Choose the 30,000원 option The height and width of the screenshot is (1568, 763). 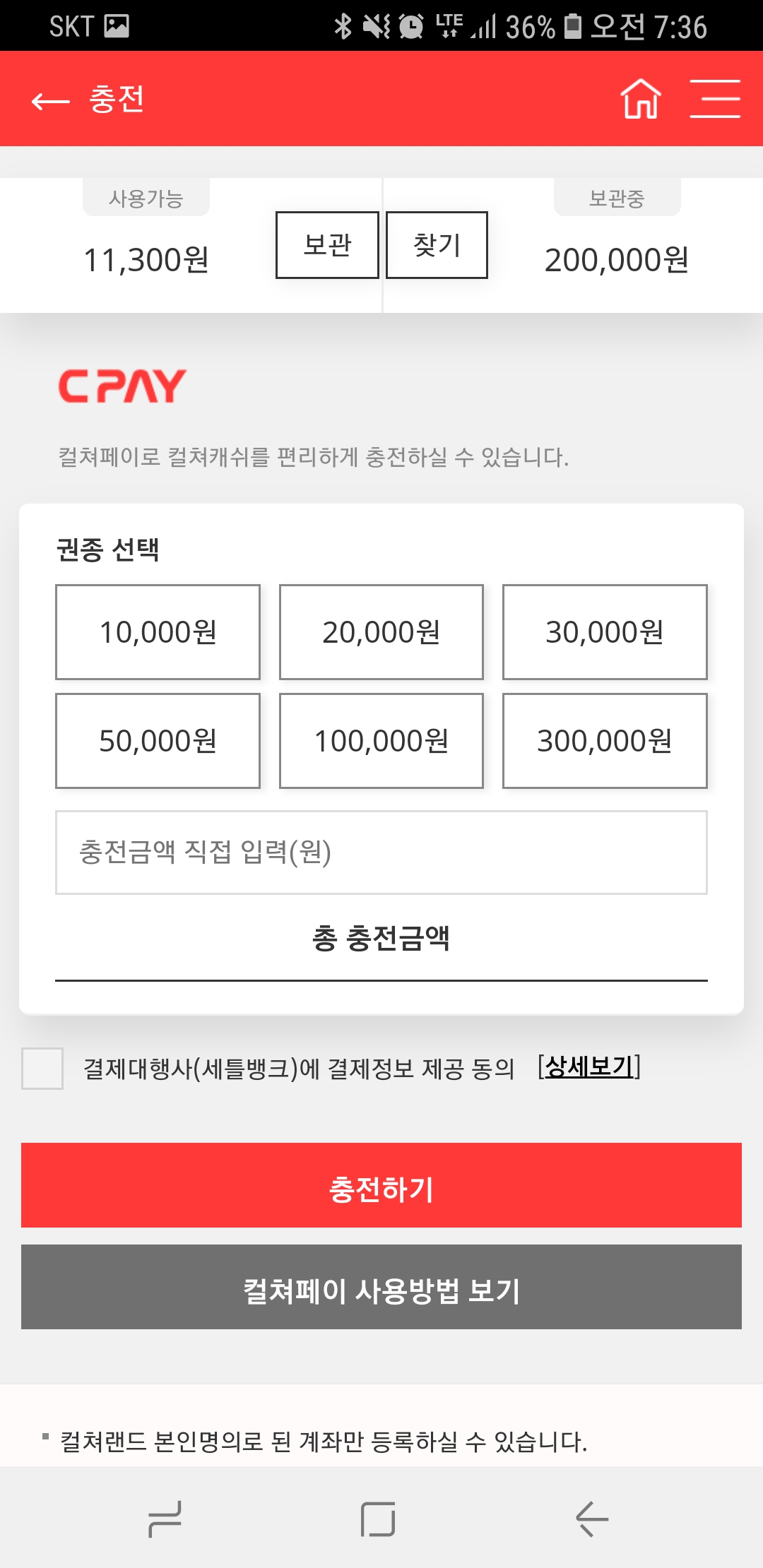[605, 632]
